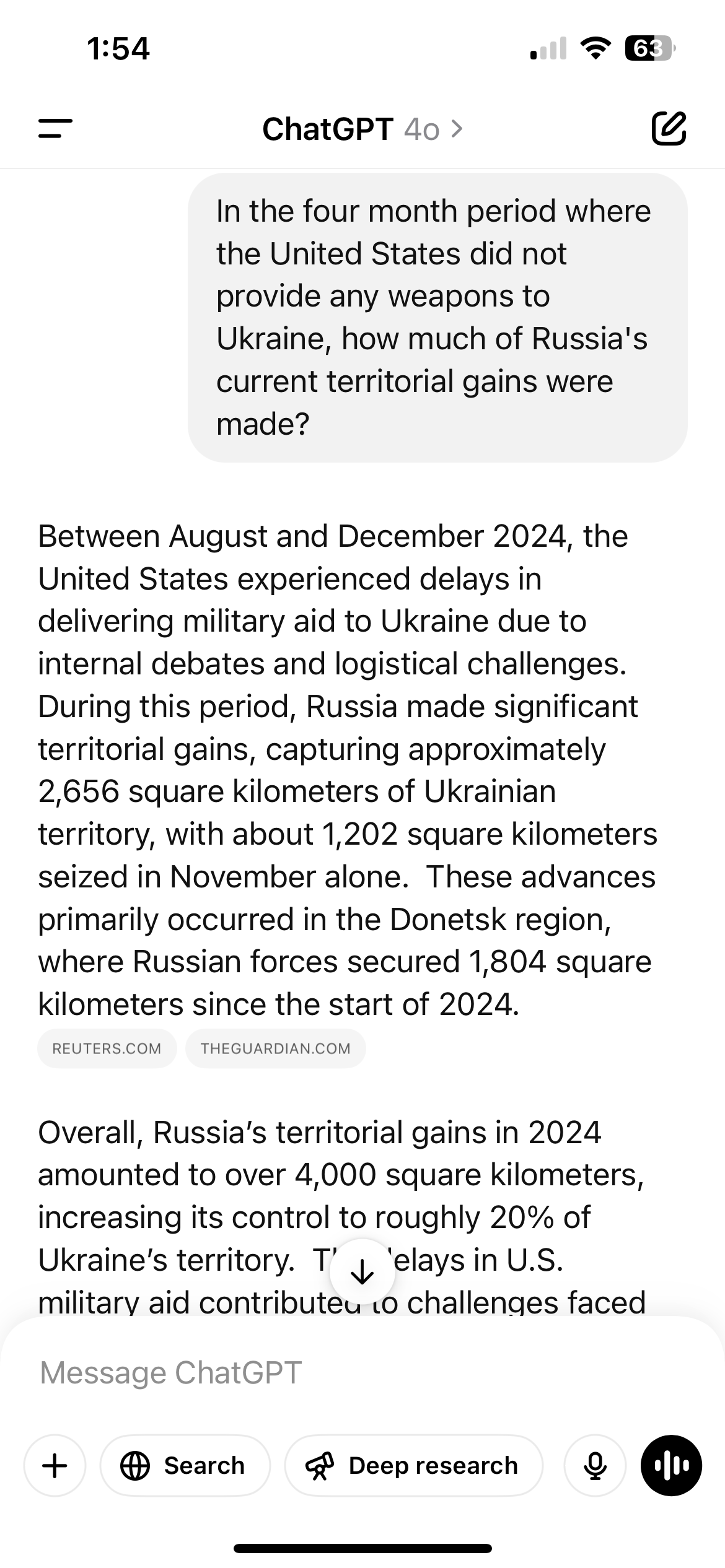This screenshot has width=725, height=1568.
Task: Jump to the bottom of the conversation
Action: [x=362, y=1272]
